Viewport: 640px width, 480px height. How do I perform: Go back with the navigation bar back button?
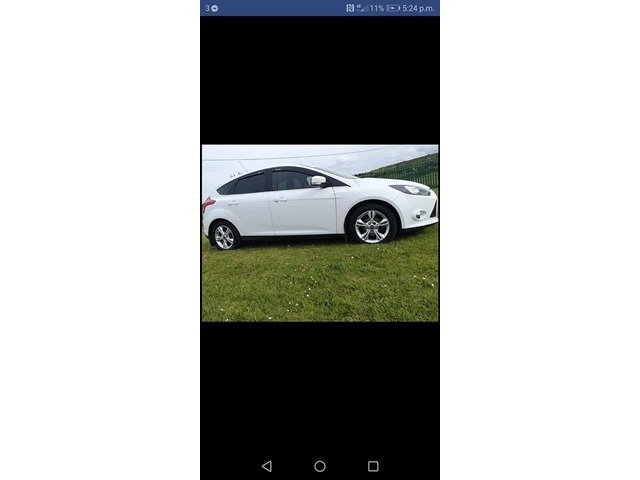(x=266, y=466)
